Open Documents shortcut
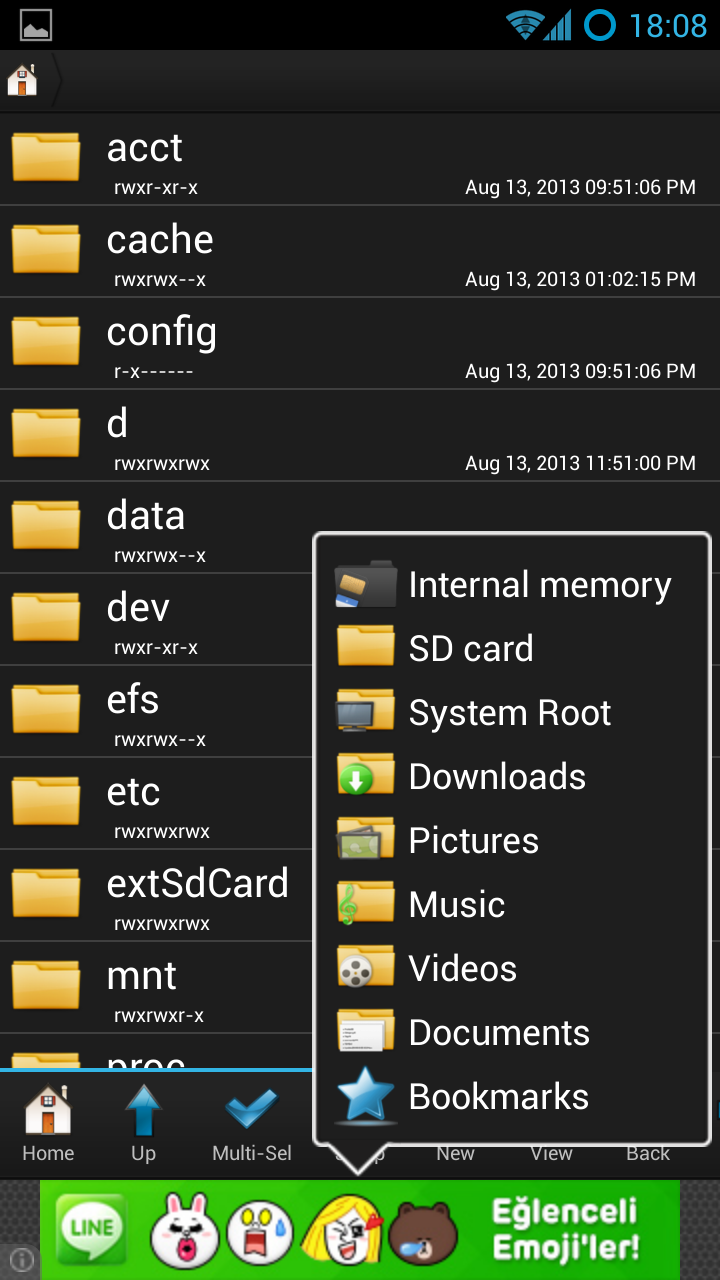The image size is (720, 1280). (x=510, y=1033)
